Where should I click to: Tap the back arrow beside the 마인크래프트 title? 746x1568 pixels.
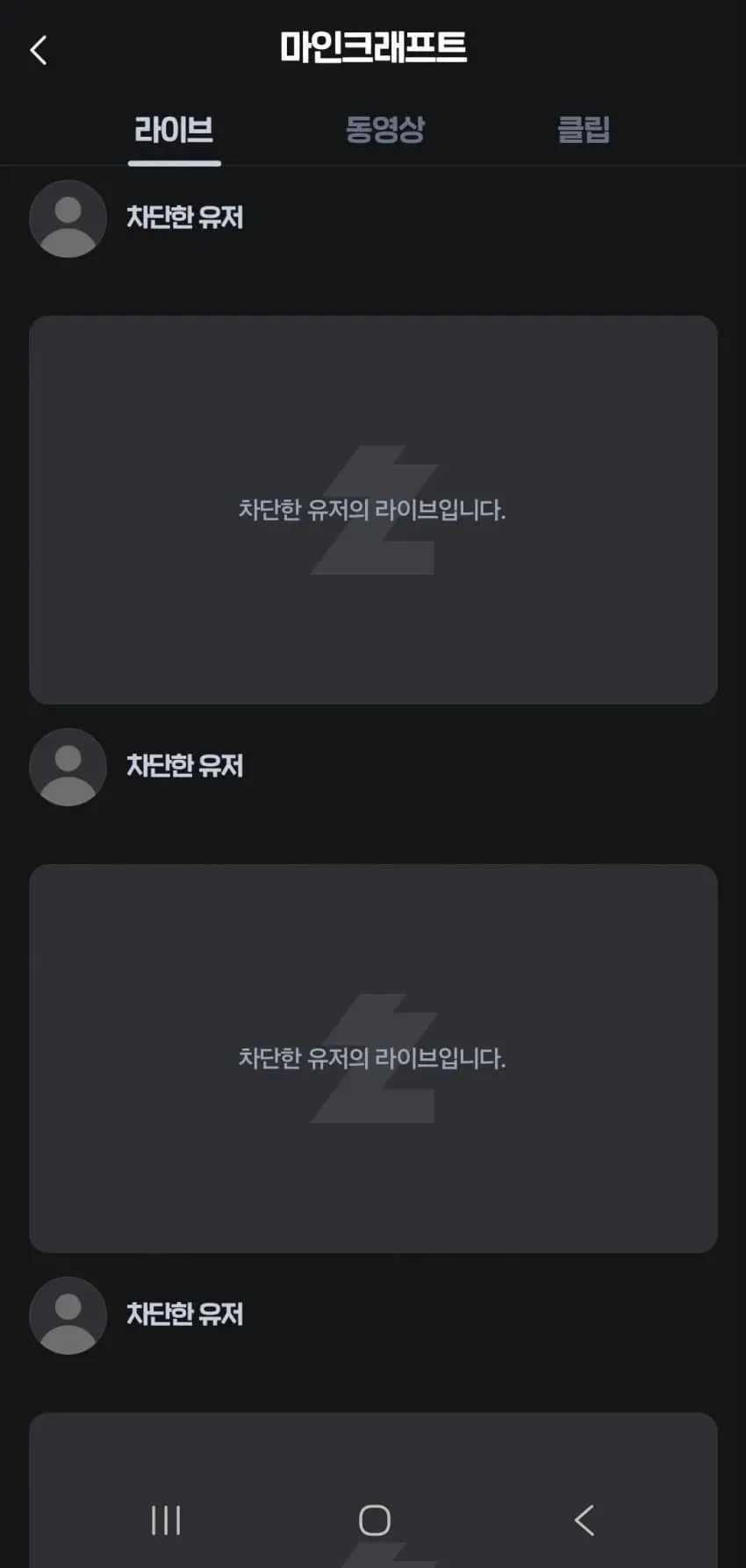39,50
